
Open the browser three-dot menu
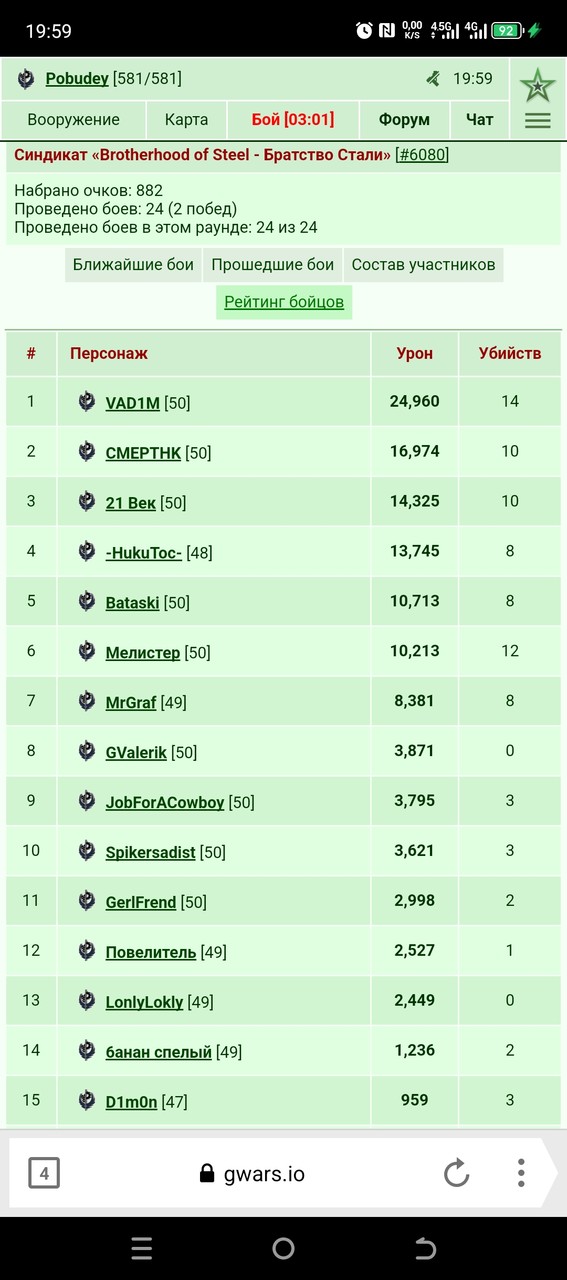521,1173
